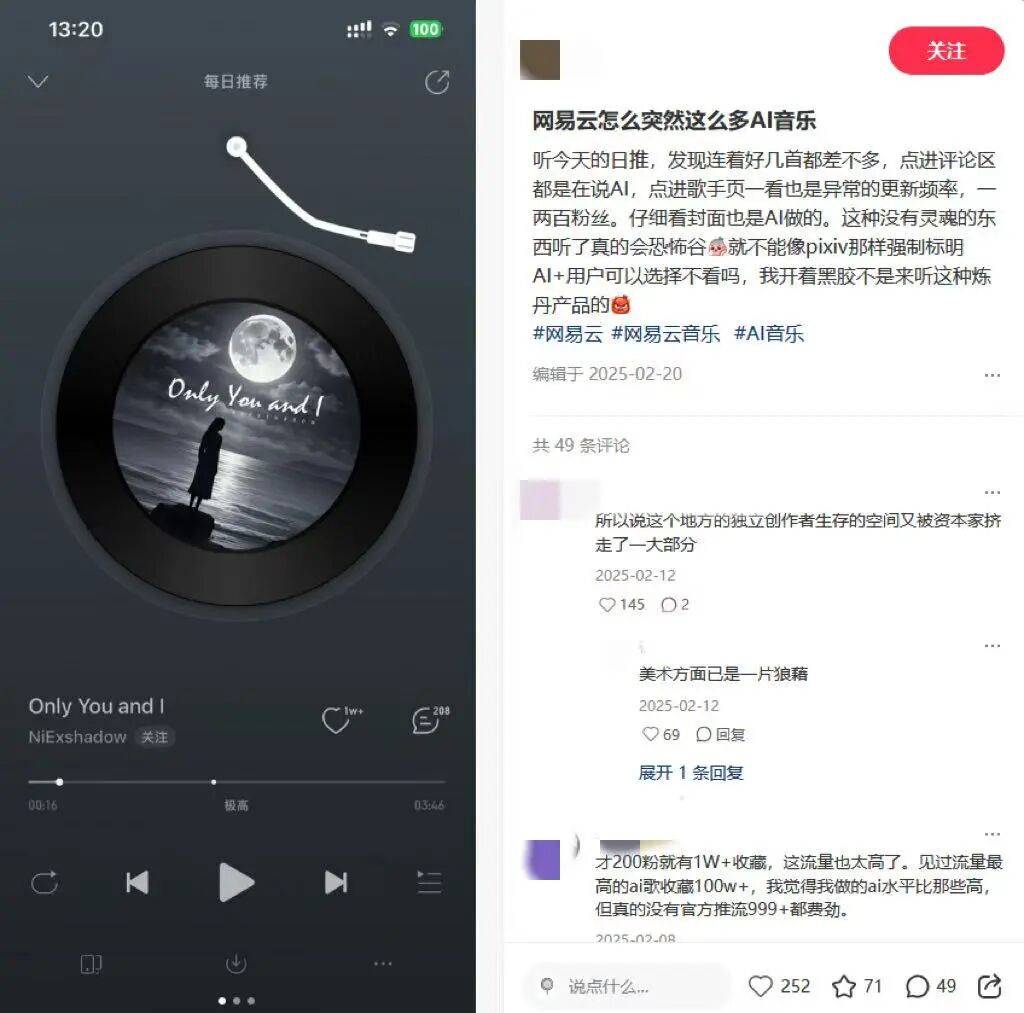Like the reply 美术方面已是一片狼藉

650,734
